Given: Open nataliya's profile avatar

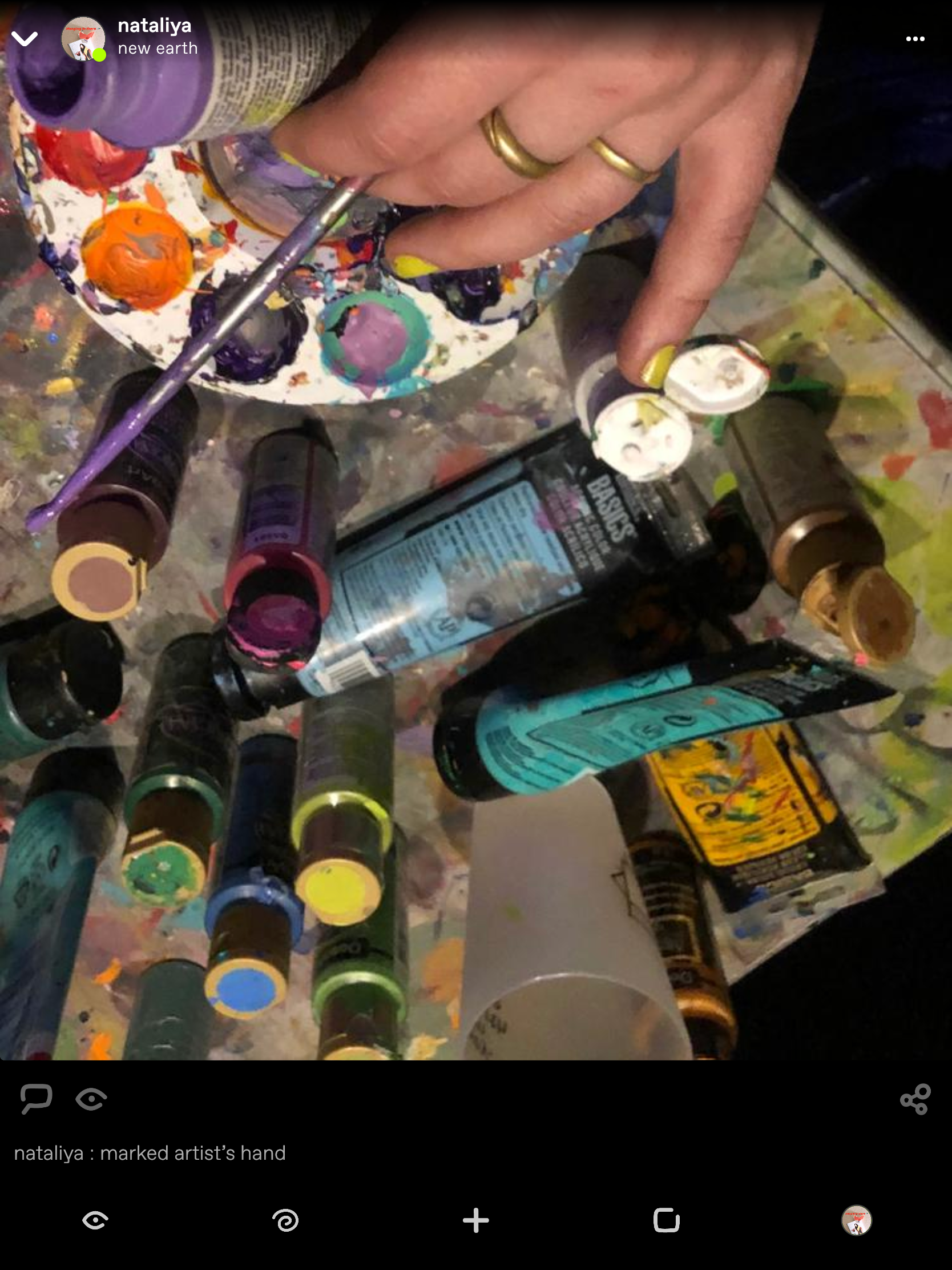Looking at the screenshot, I should [83, 39].
